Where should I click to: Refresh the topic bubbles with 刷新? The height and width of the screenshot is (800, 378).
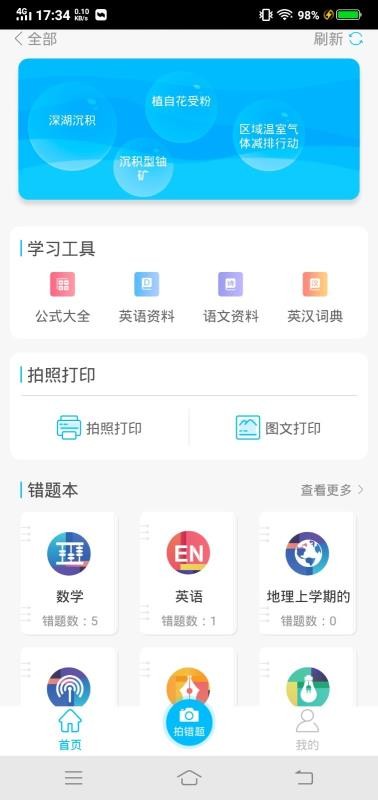coord(338,39)
